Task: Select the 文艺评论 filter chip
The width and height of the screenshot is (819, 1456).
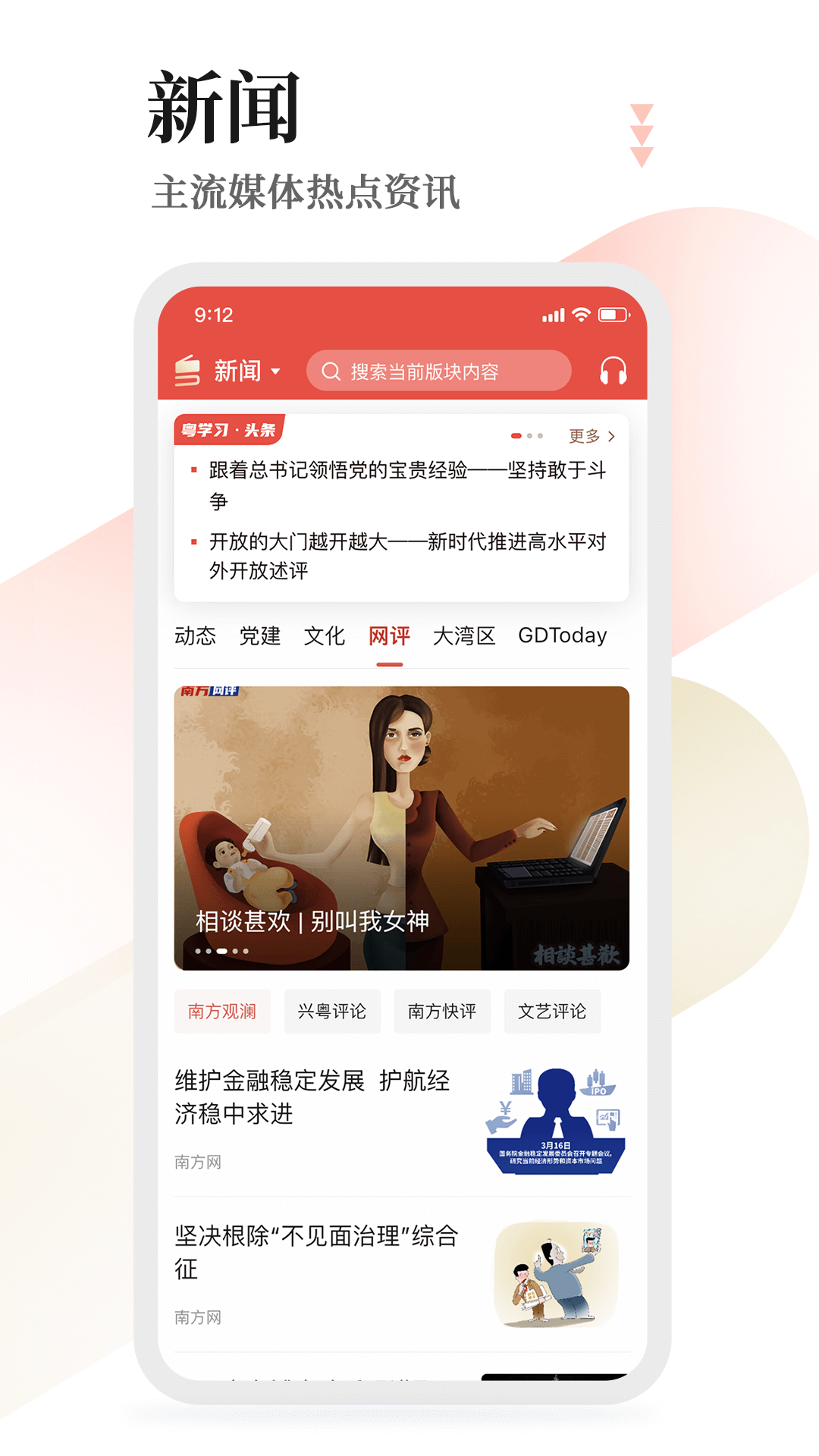Action: 552,1011
